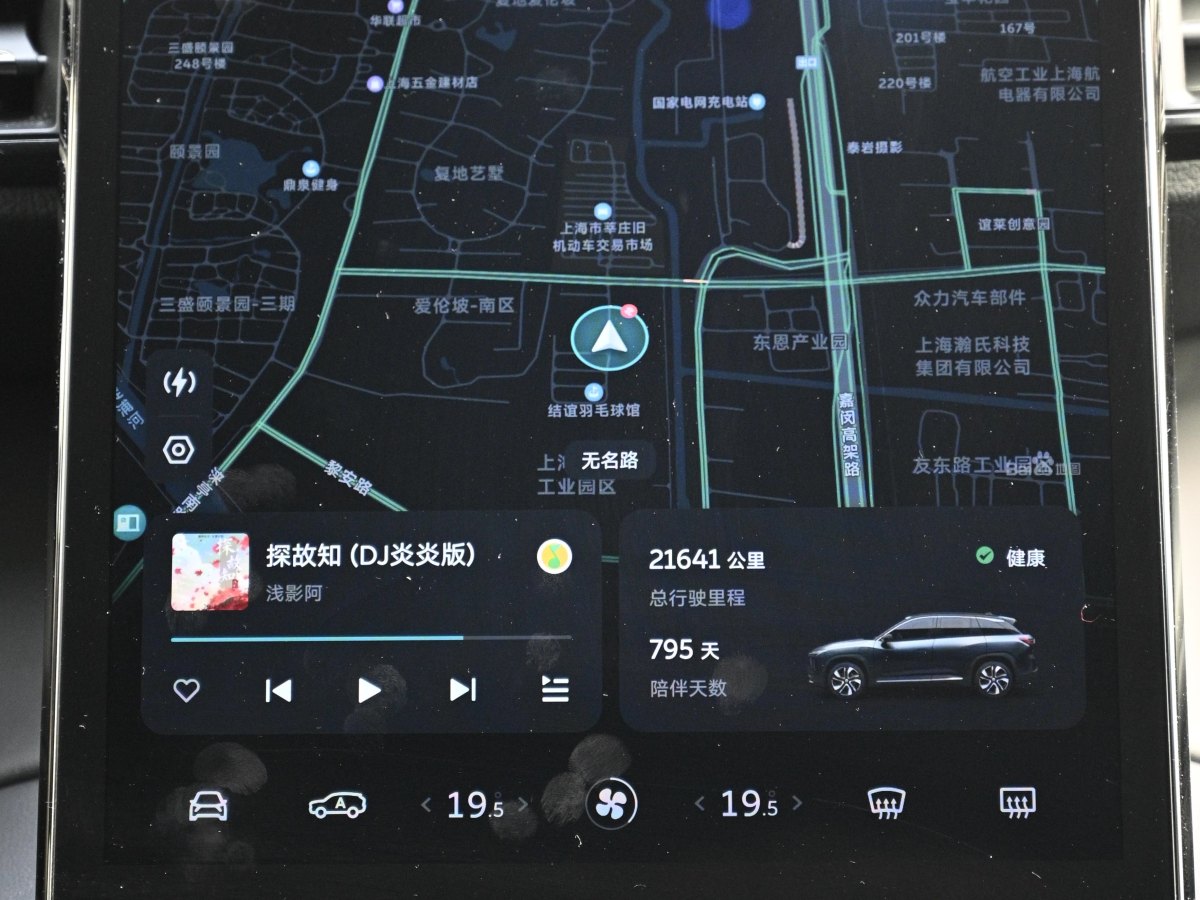Lower the left temperature from 19.5
Viewport: 1200px width, 900px height.
pyautogui.click(x=426, y=803)
